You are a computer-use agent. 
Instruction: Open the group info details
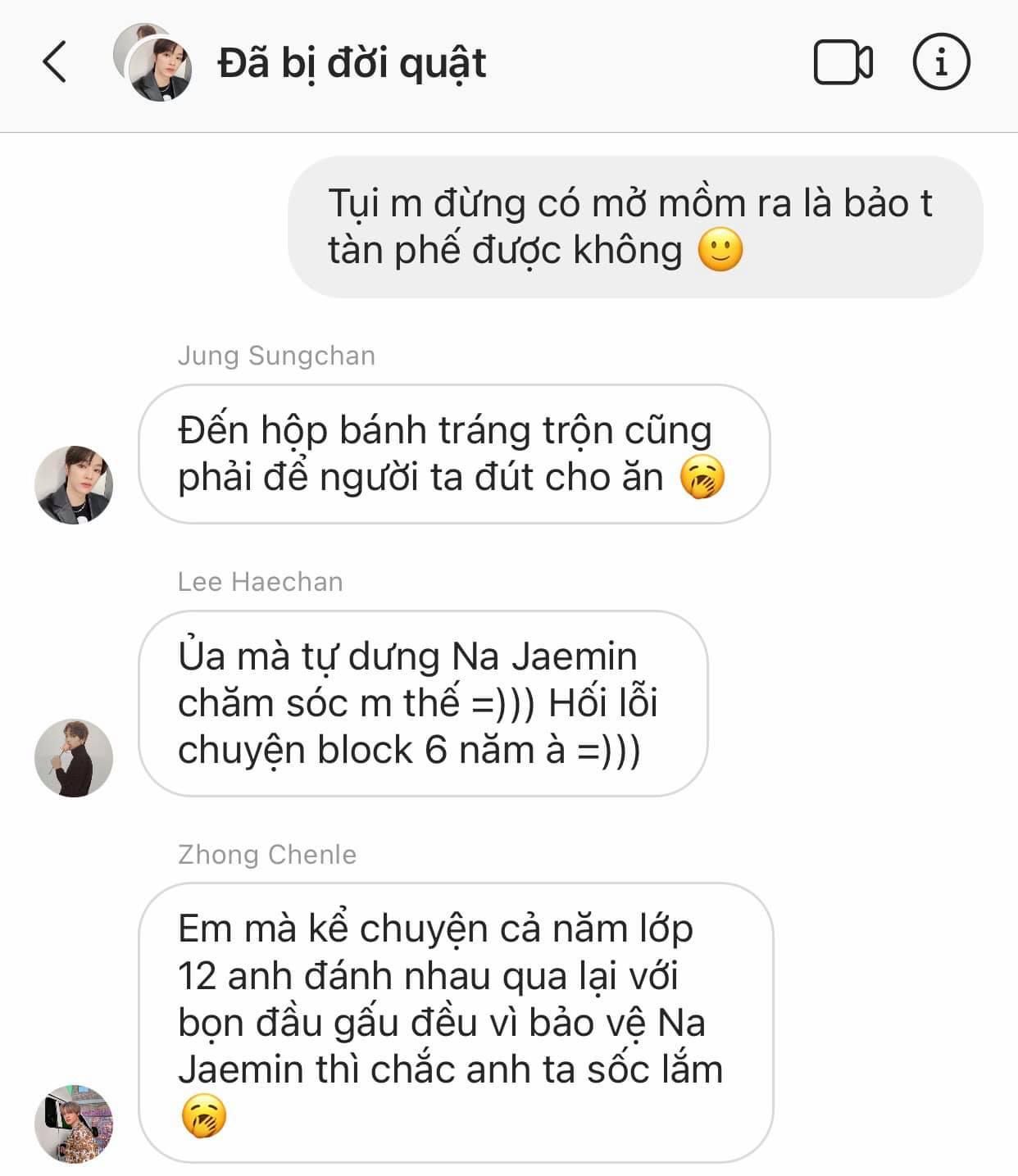tap(941, 62)
